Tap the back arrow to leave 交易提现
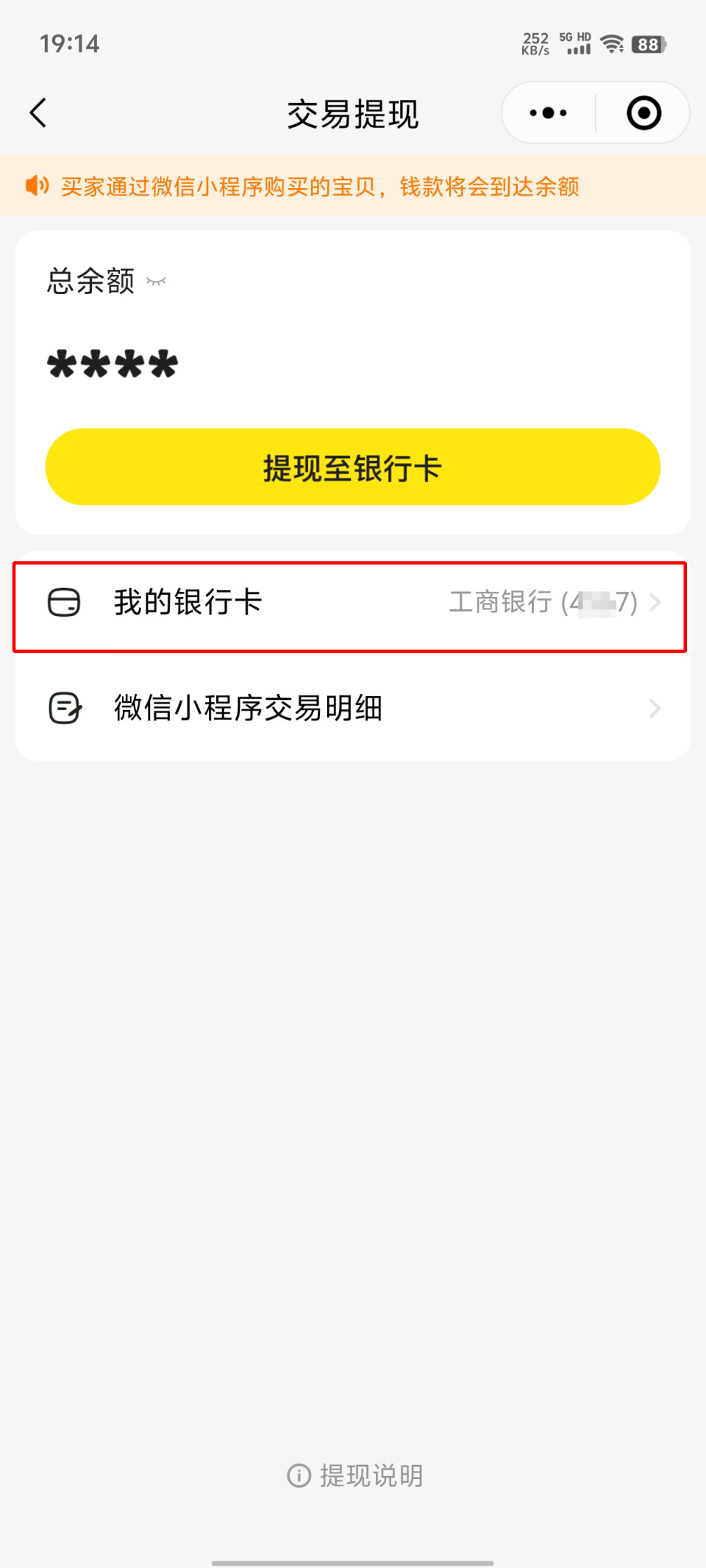 (38, 112)
